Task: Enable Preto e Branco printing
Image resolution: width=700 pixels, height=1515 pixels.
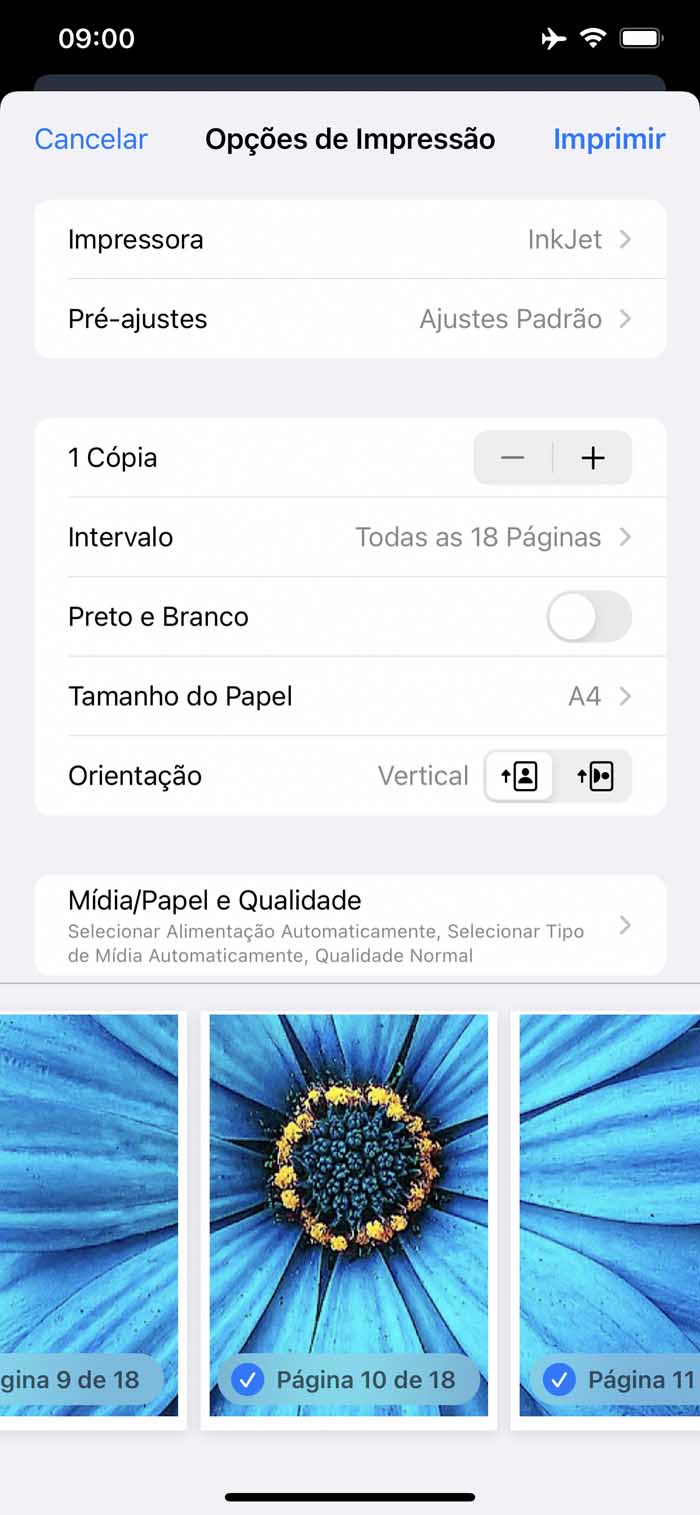Action: (x=589, y=617)
